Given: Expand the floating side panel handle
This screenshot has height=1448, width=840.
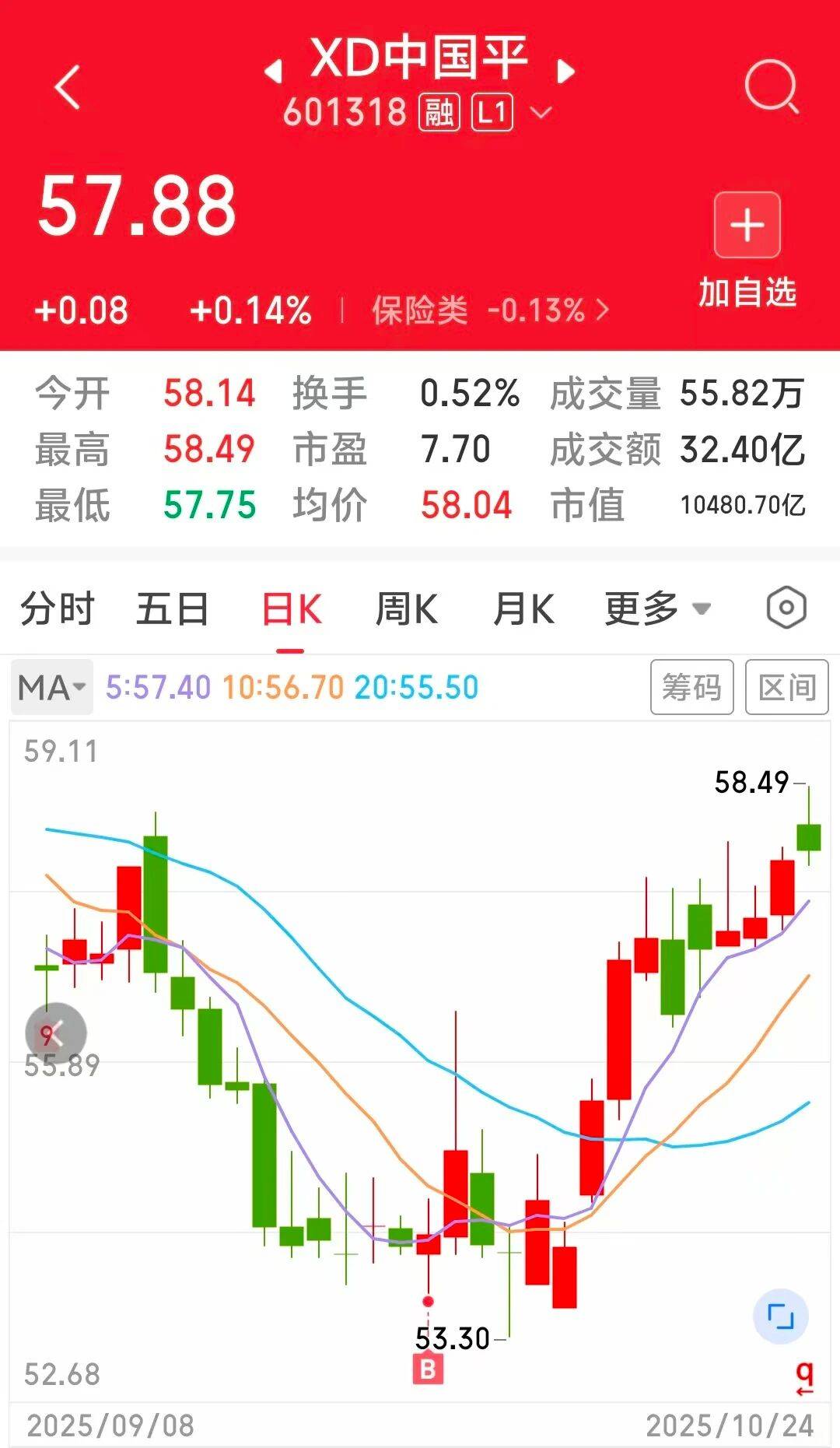Looking at the screenshot, I should coord(55,1033).
